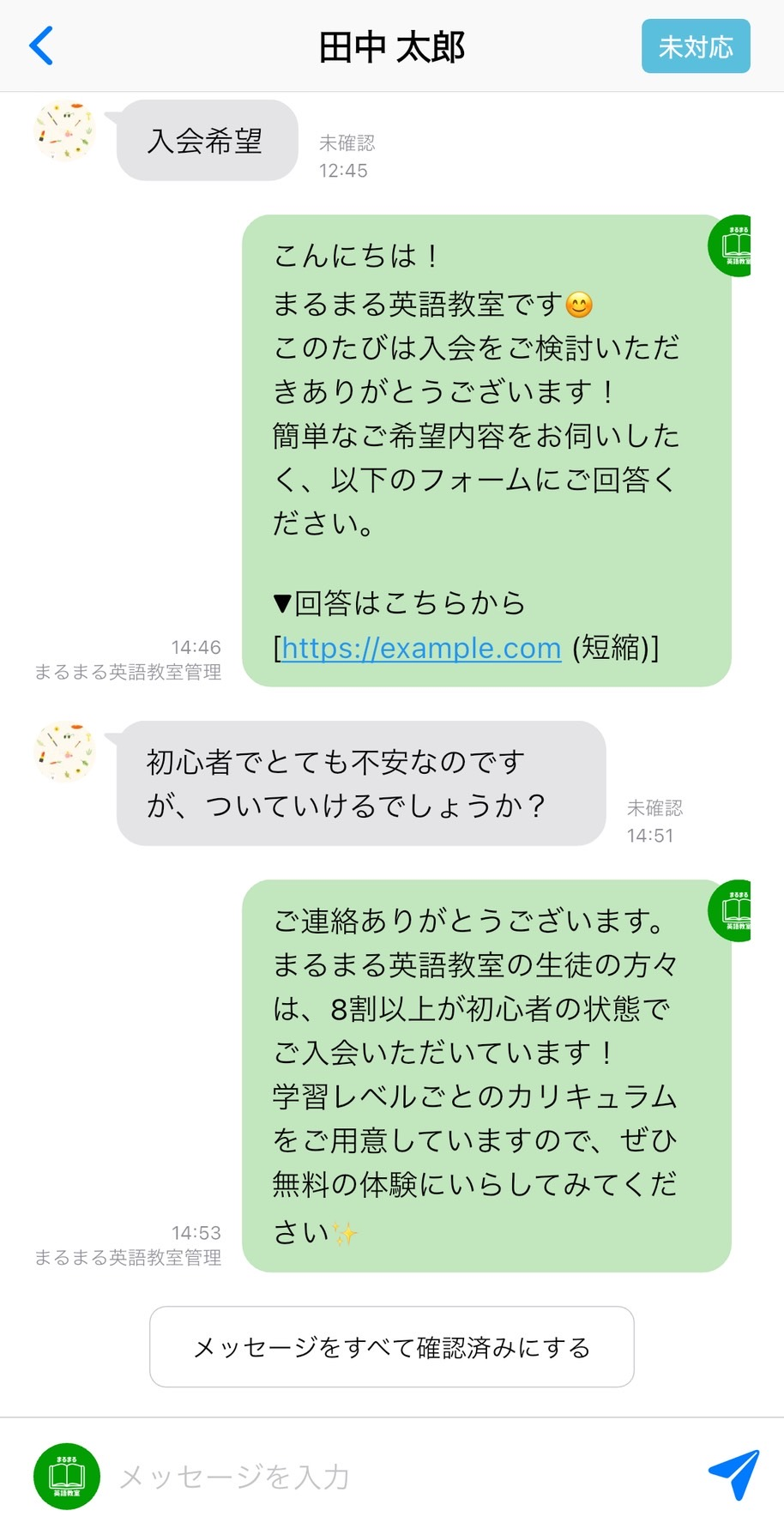Open the https://example.com link
784x1535 pixels.
click(x=419, y=649)
